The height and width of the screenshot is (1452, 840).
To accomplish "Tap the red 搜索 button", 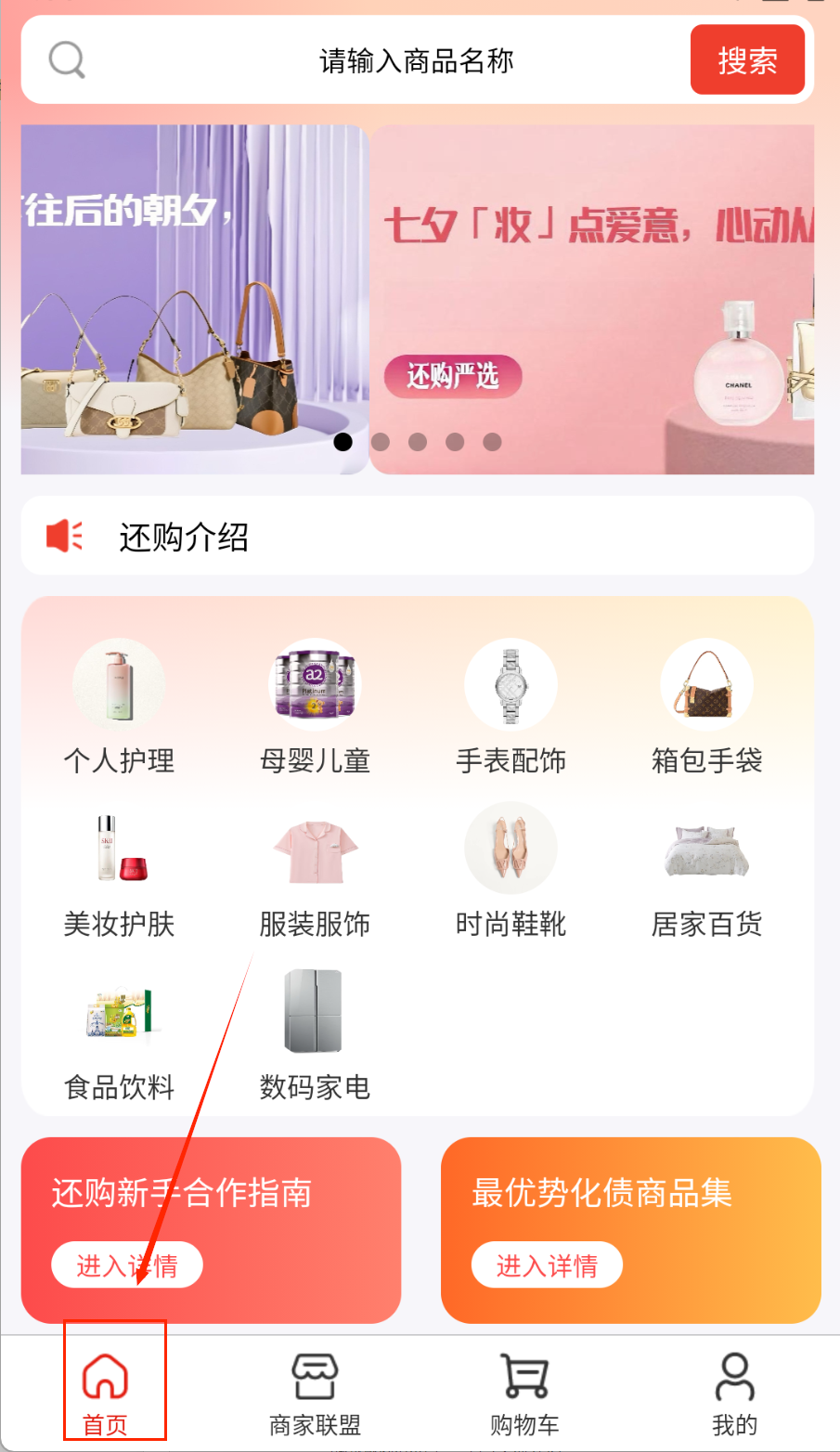I will click(x=747, y=61).
